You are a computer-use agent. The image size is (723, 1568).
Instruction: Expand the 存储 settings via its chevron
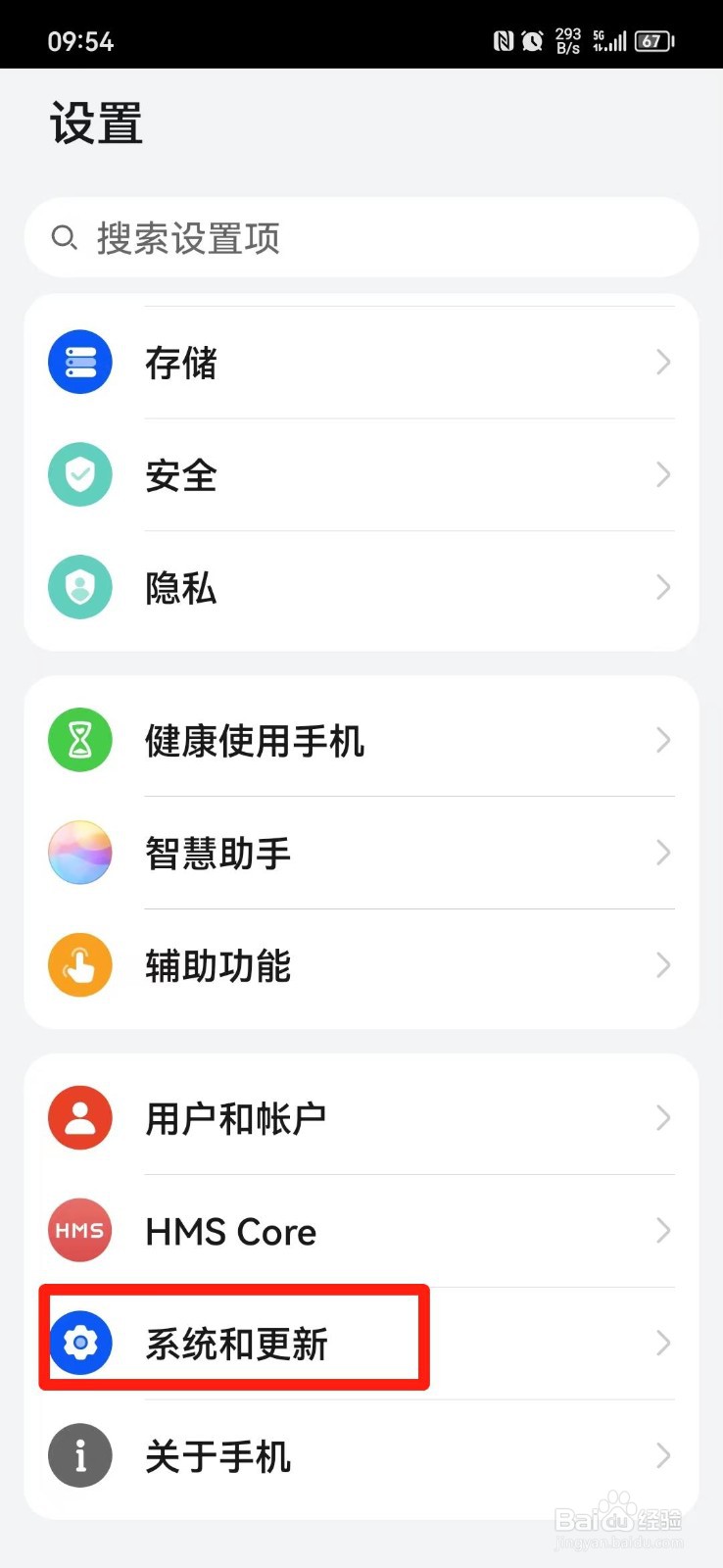[x=663, y=362]
